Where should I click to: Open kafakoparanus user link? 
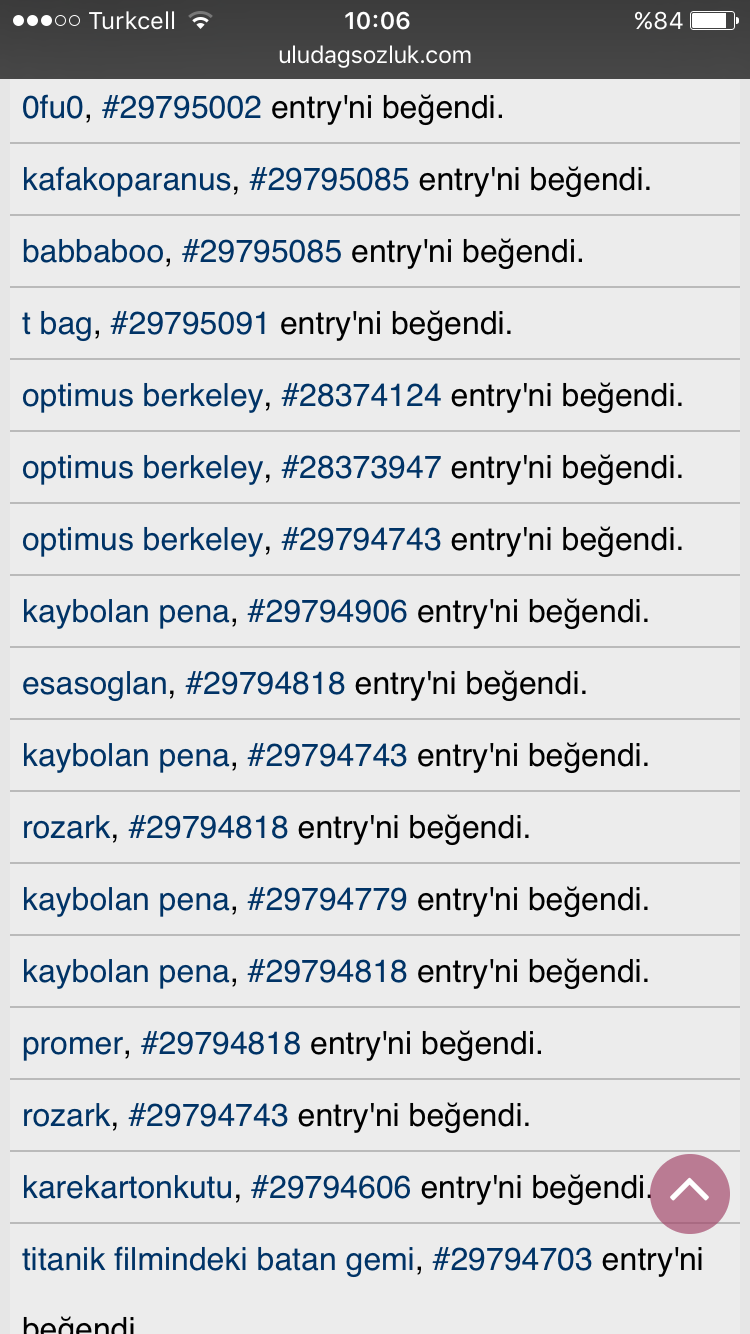[127, 180]
